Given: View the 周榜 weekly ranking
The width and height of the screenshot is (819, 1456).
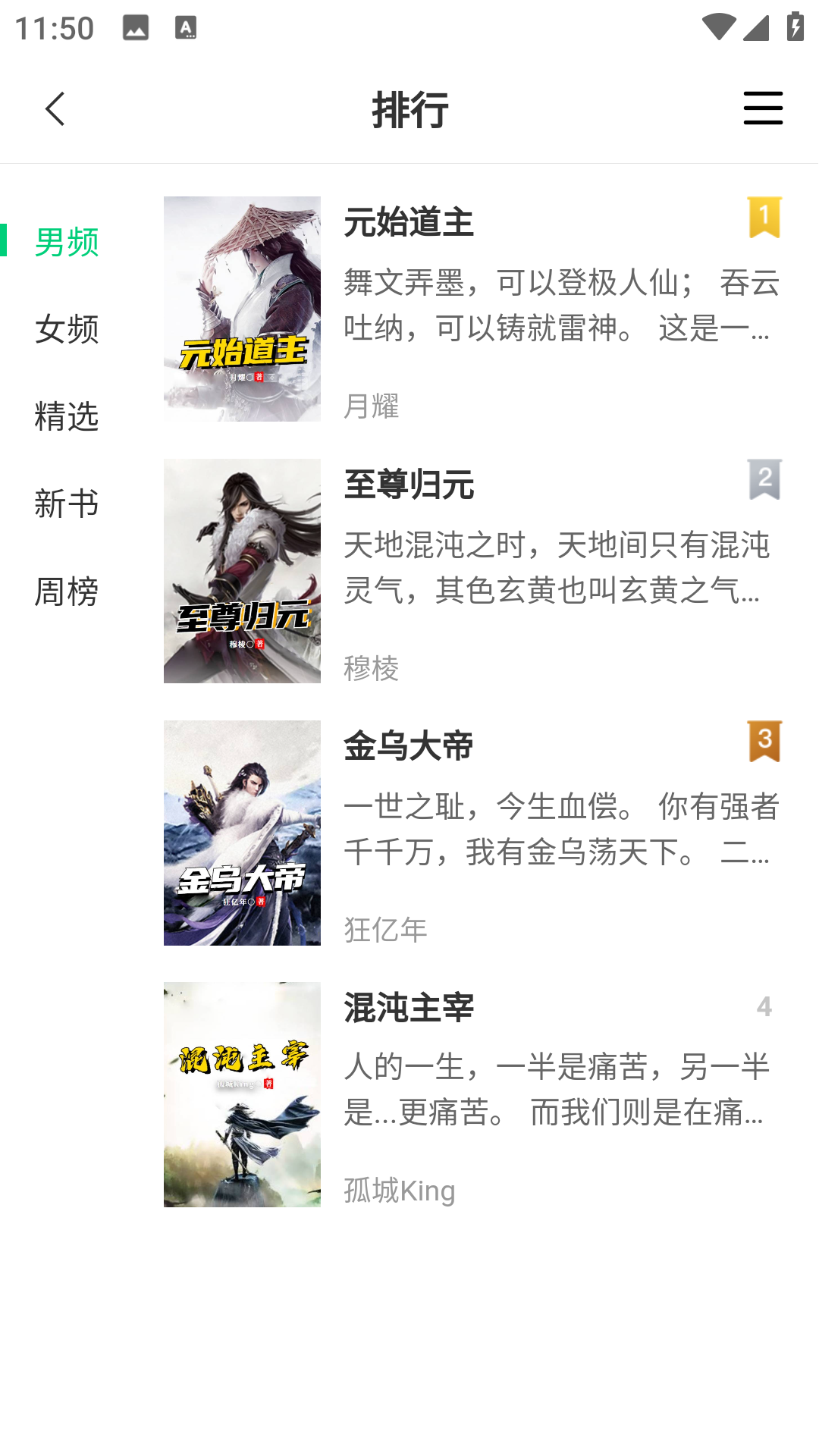Looking at the screenshot, I should (x=67, y=591).
